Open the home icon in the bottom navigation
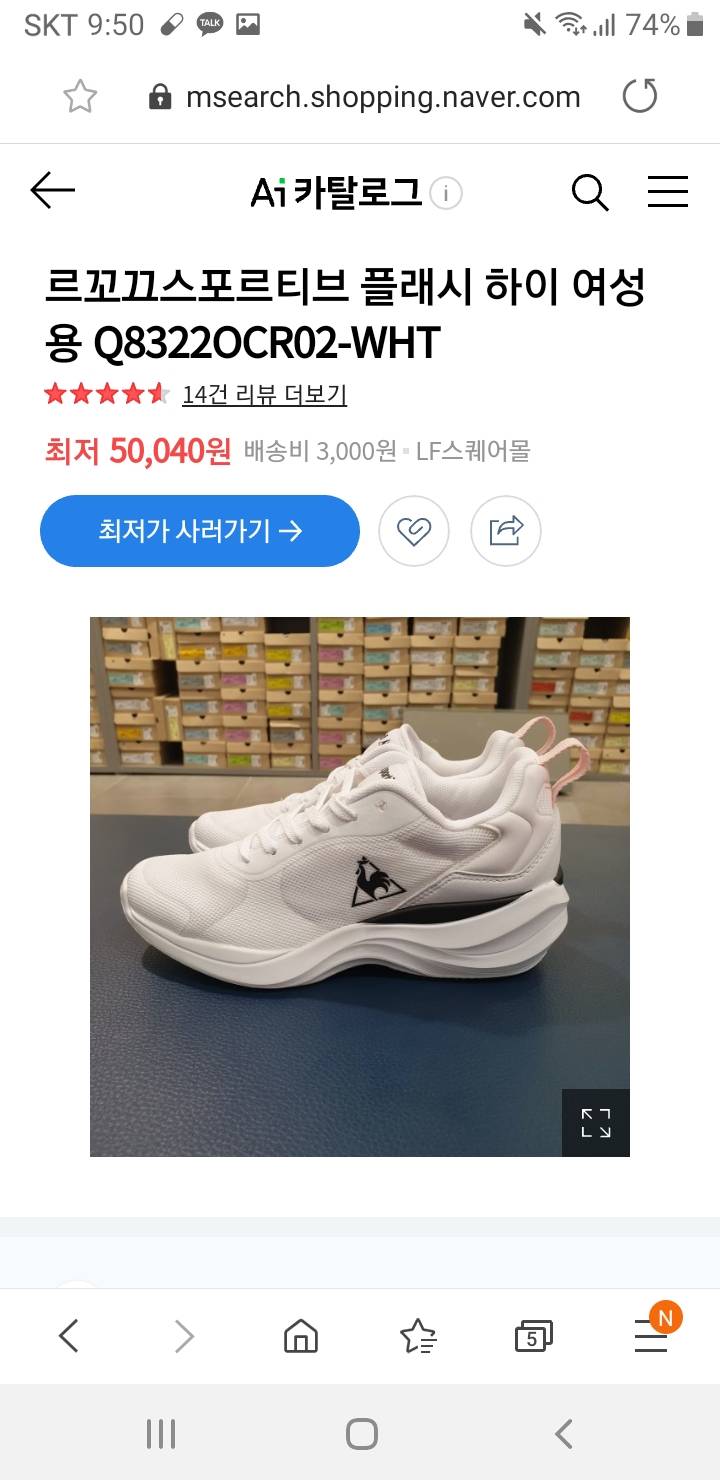Screen dimensions: 720x1480 click(x=301, y=1335)
